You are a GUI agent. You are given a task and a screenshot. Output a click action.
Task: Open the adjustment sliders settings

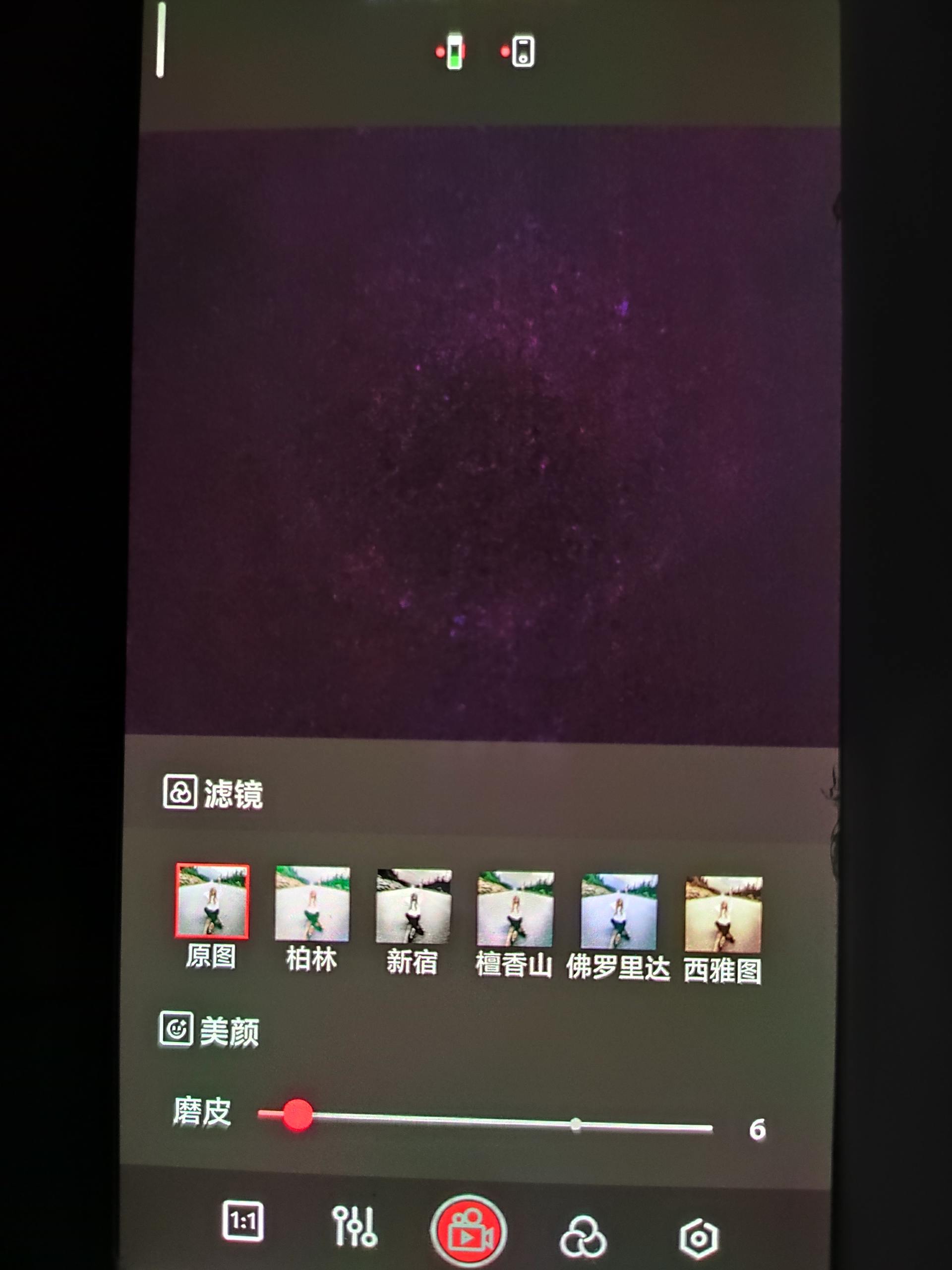(354, 1226)
